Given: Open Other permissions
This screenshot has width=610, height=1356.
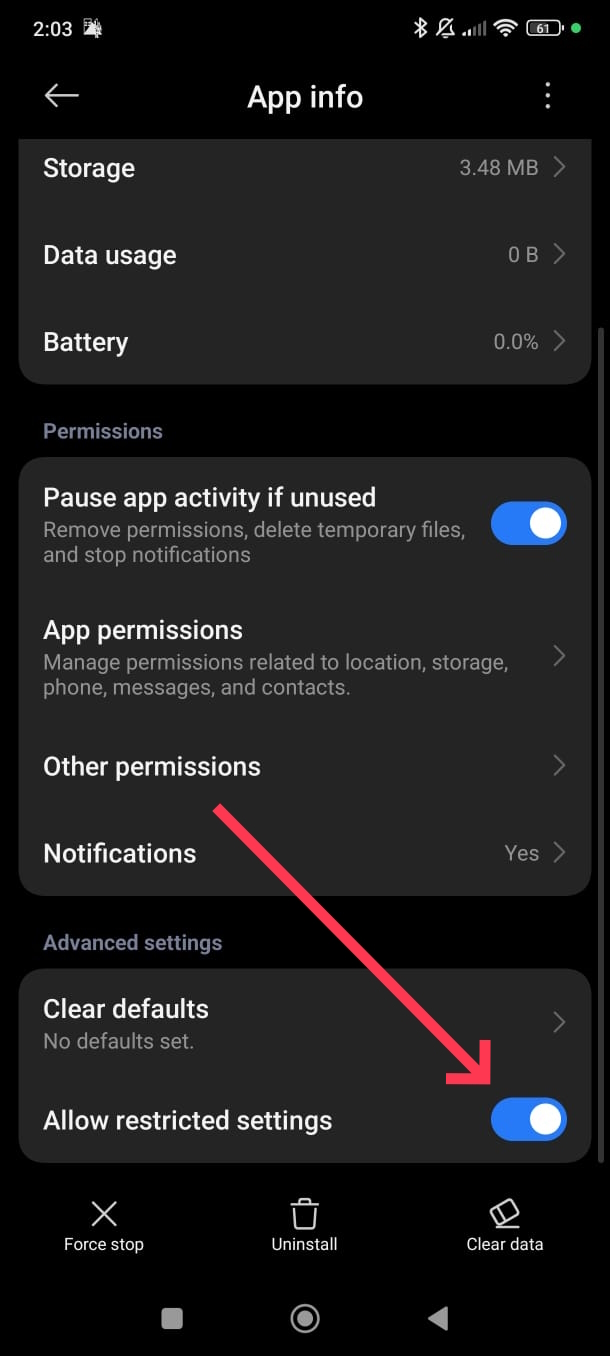Looking at the screenshot, I should point(305,766).
